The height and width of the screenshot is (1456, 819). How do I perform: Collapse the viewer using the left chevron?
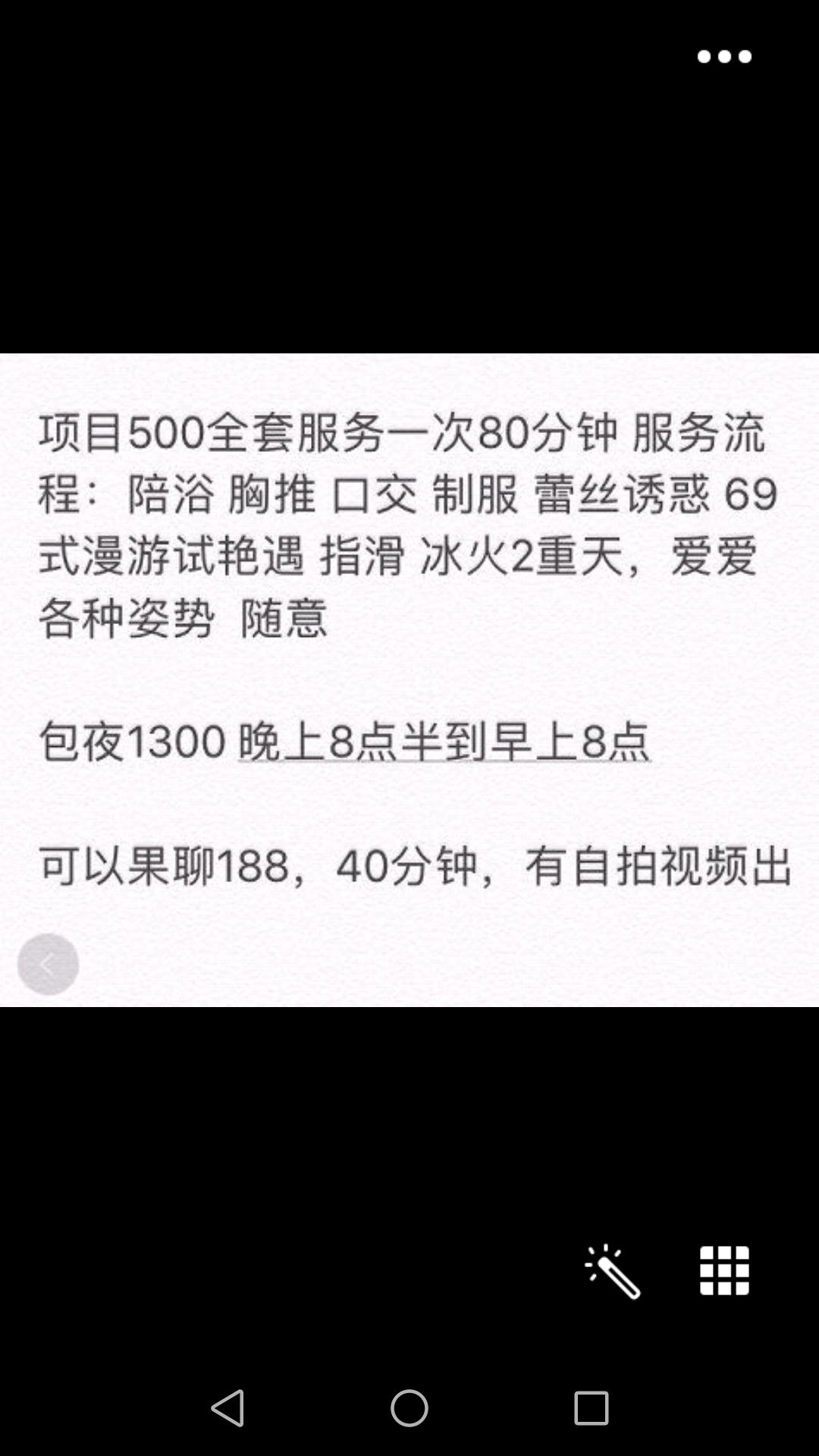coord(47,965)
